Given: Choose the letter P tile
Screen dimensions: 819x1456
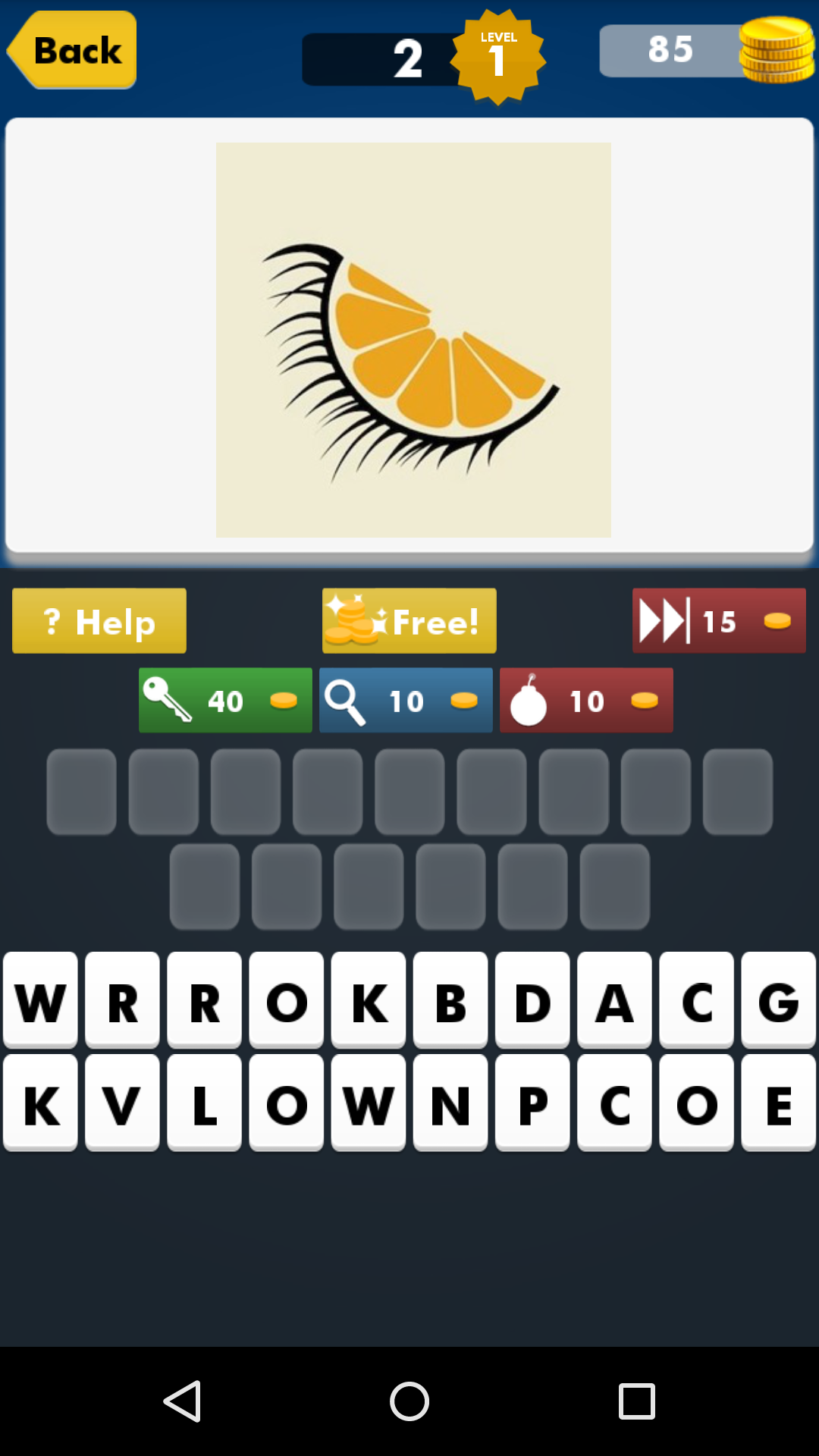Looking at the screenshot, I should point(532,1103).
